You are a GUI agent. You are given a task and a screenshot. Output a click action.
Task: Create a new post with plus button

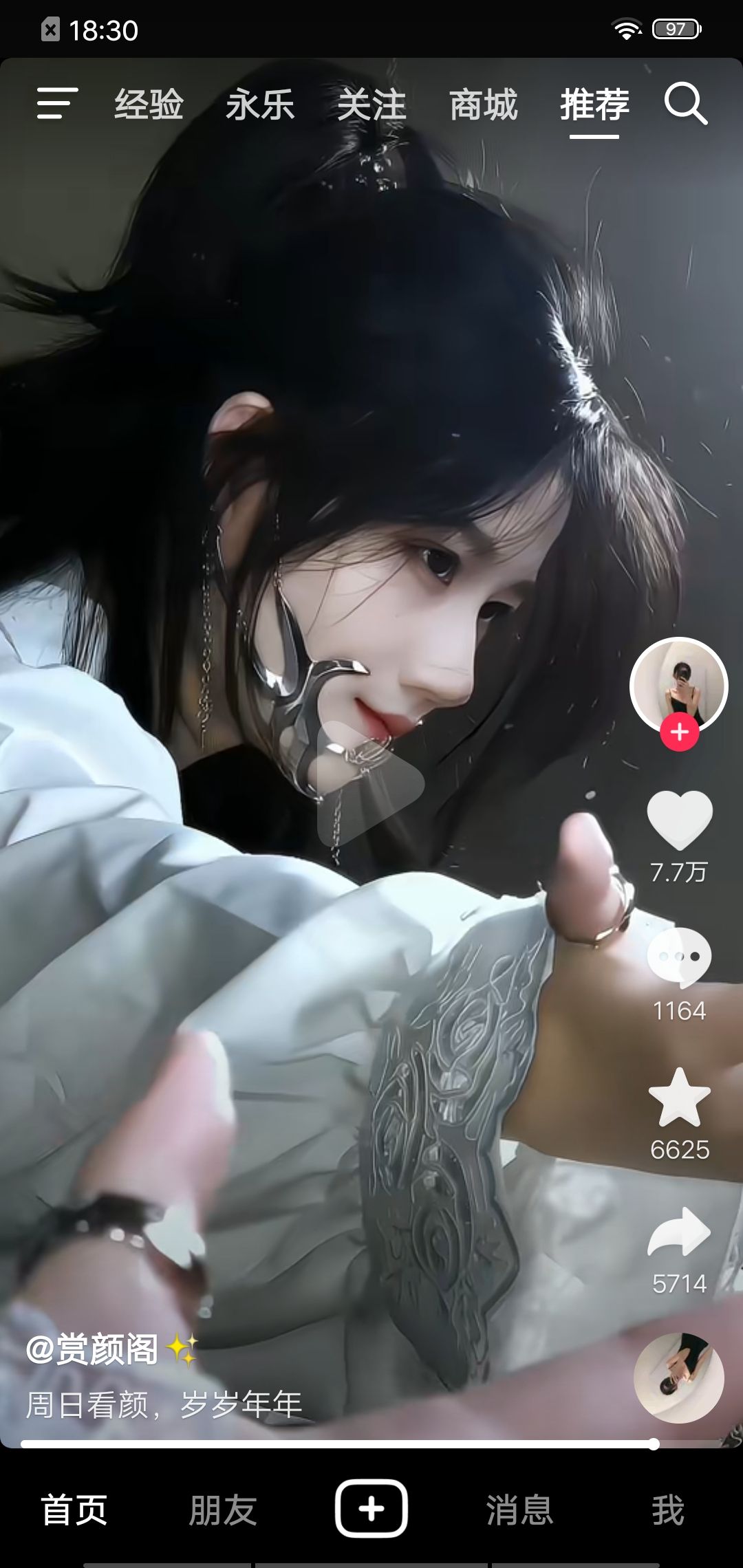[x=371, y=1509]
